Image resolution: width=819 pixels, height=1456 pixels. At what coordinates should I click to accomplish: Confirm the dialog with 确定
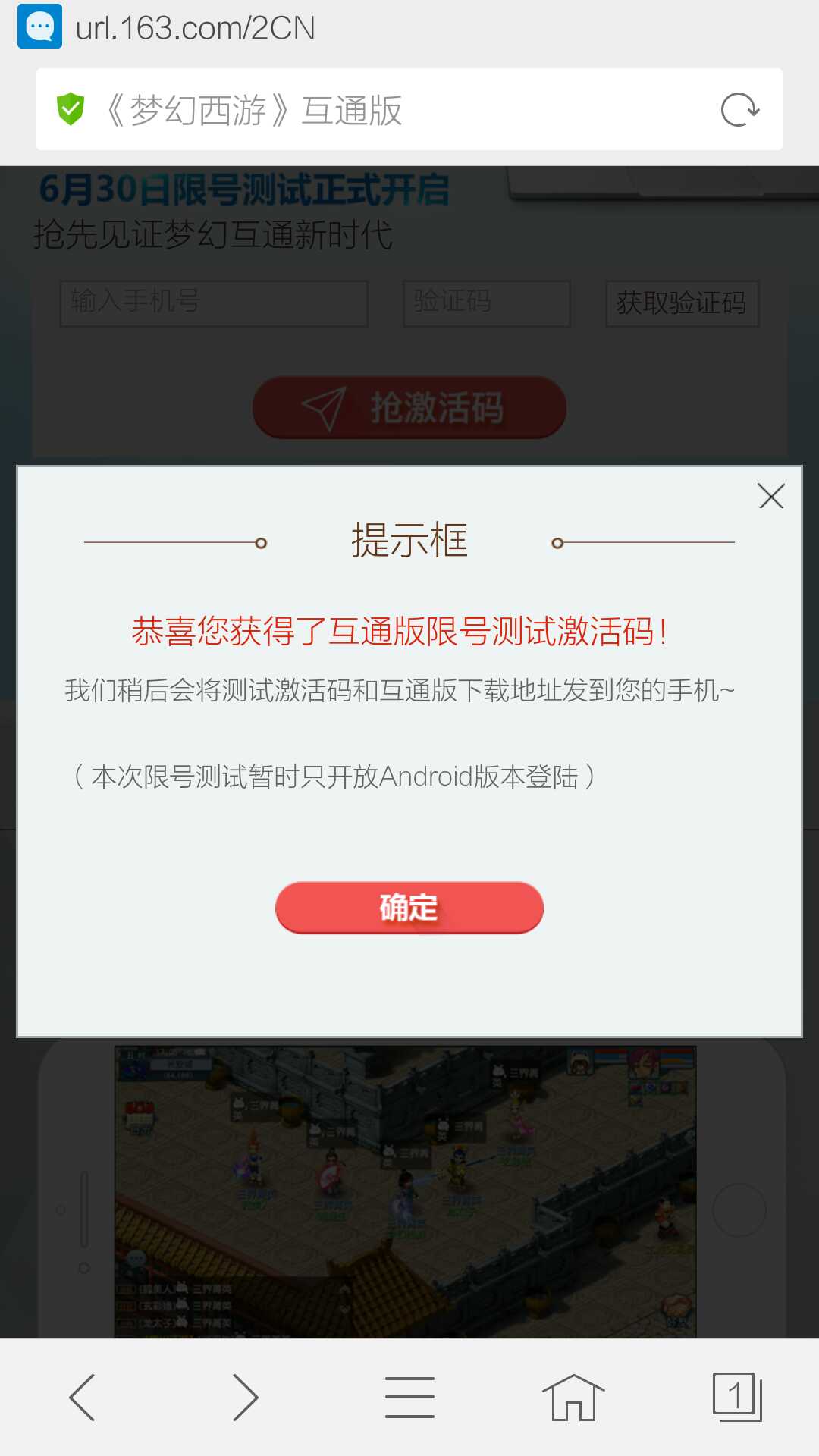click(x=409, y=908)
